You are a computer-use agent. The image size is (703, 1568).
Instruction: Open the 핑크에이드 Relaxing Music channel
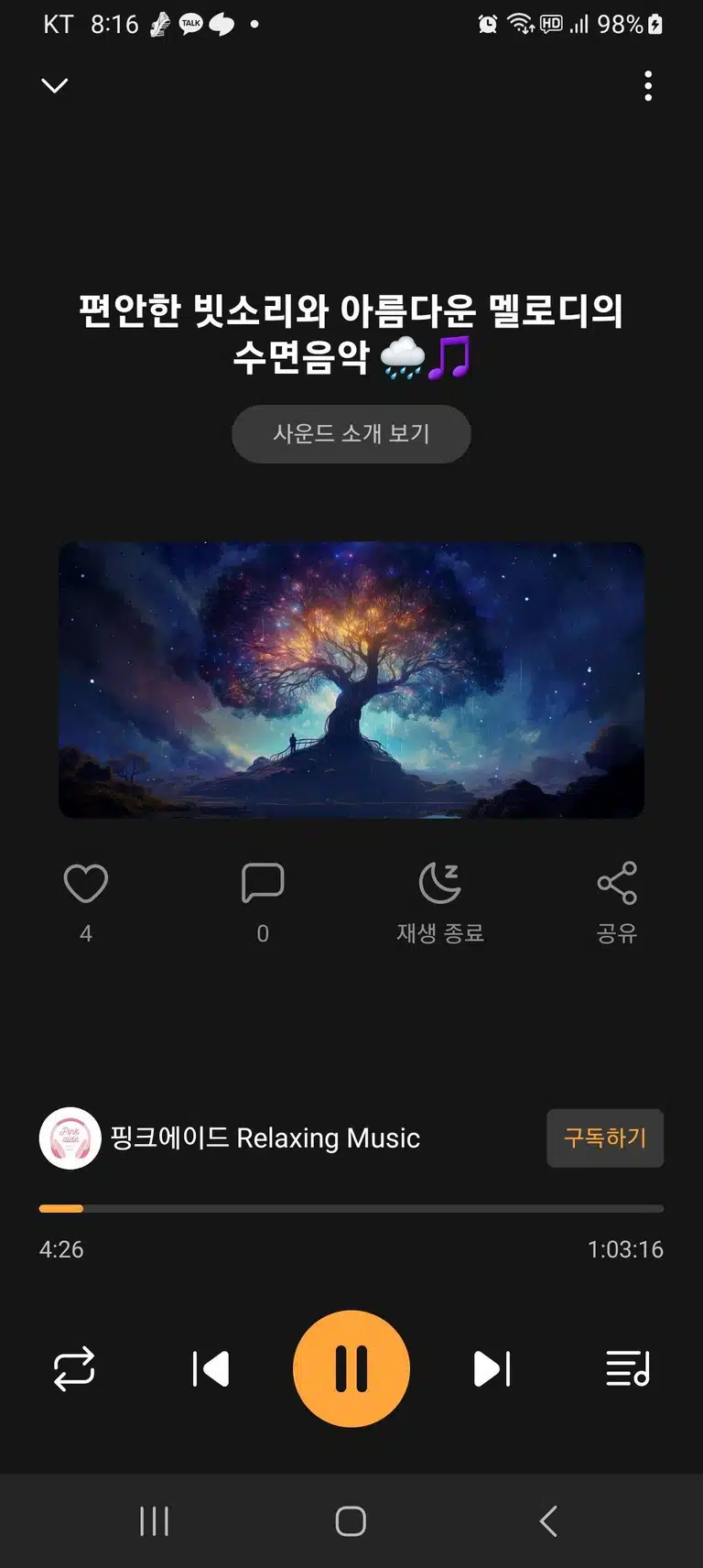pyautogui.click(x=230, y=1138)
